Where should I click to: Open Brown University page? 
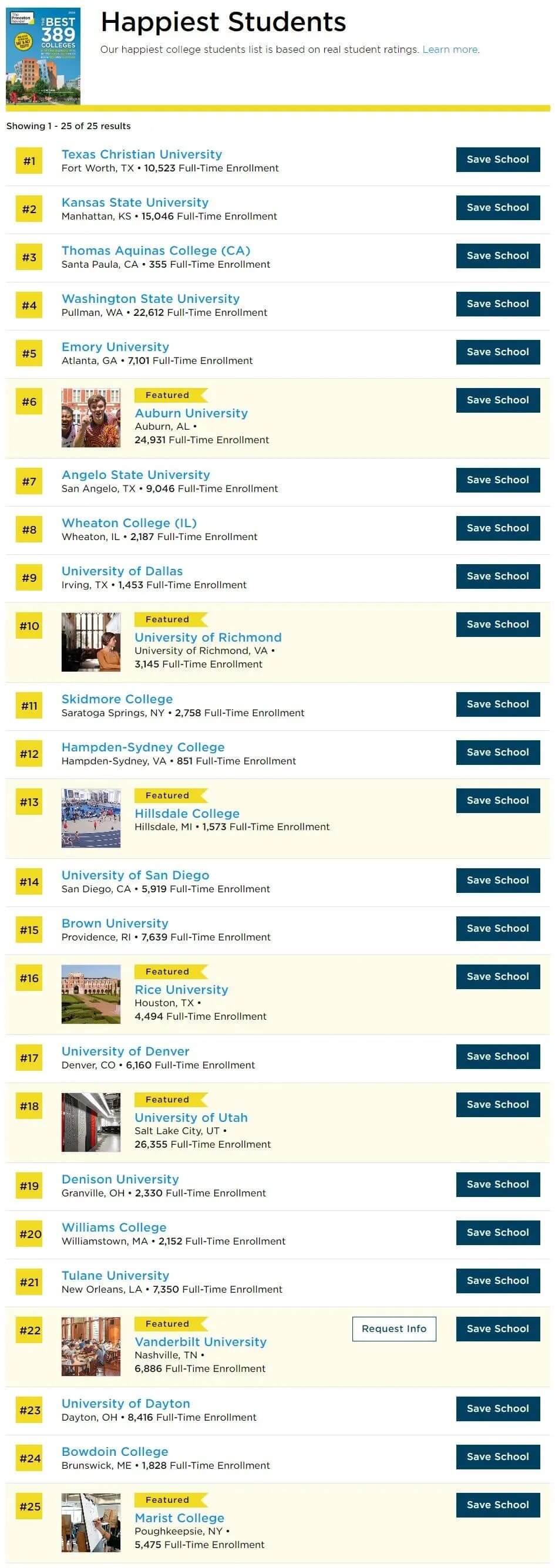click(115, 923)
